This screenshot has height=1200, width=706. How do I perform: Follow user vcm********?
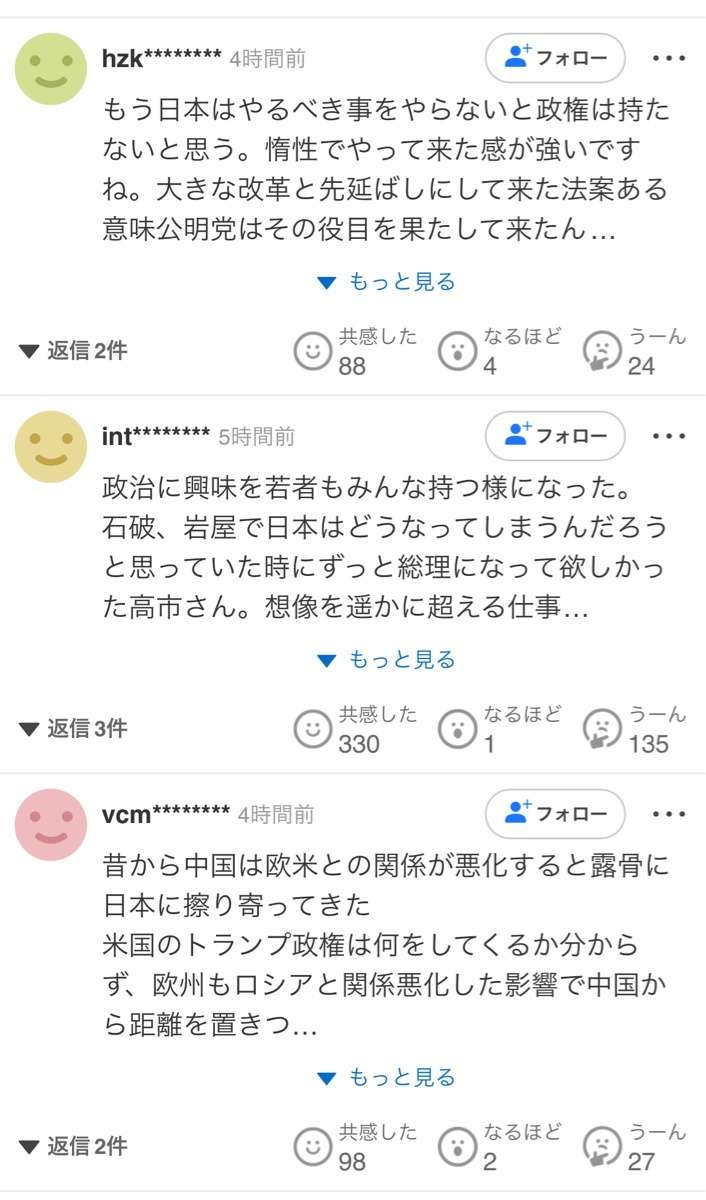click(x=555, y=814)
